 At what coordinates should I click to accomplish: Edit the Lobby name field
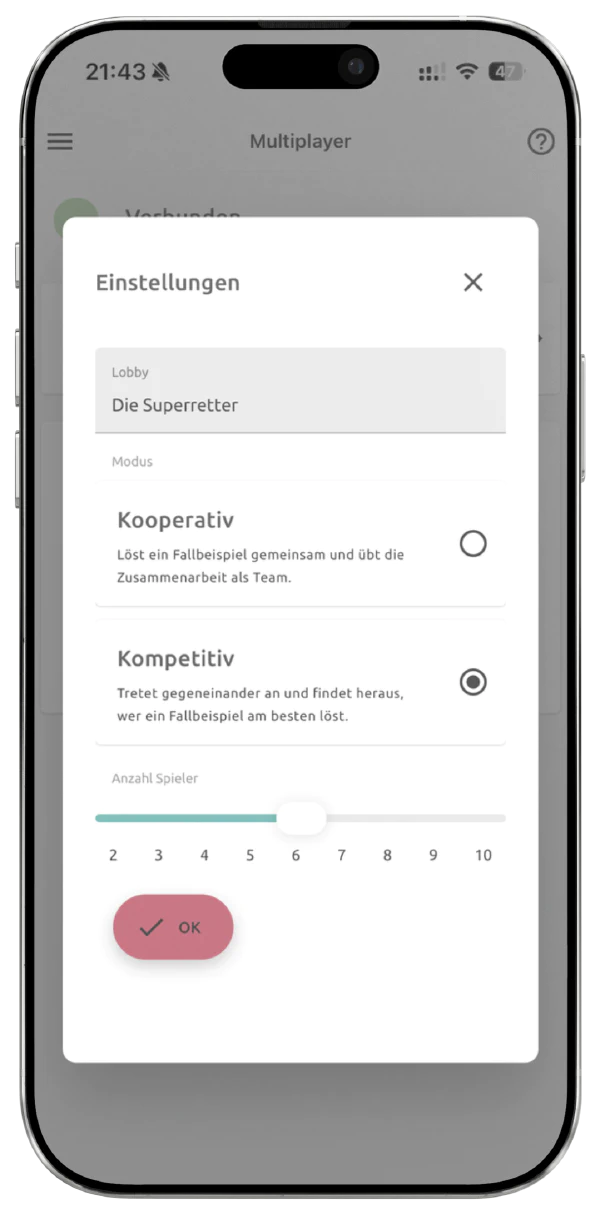300,404
